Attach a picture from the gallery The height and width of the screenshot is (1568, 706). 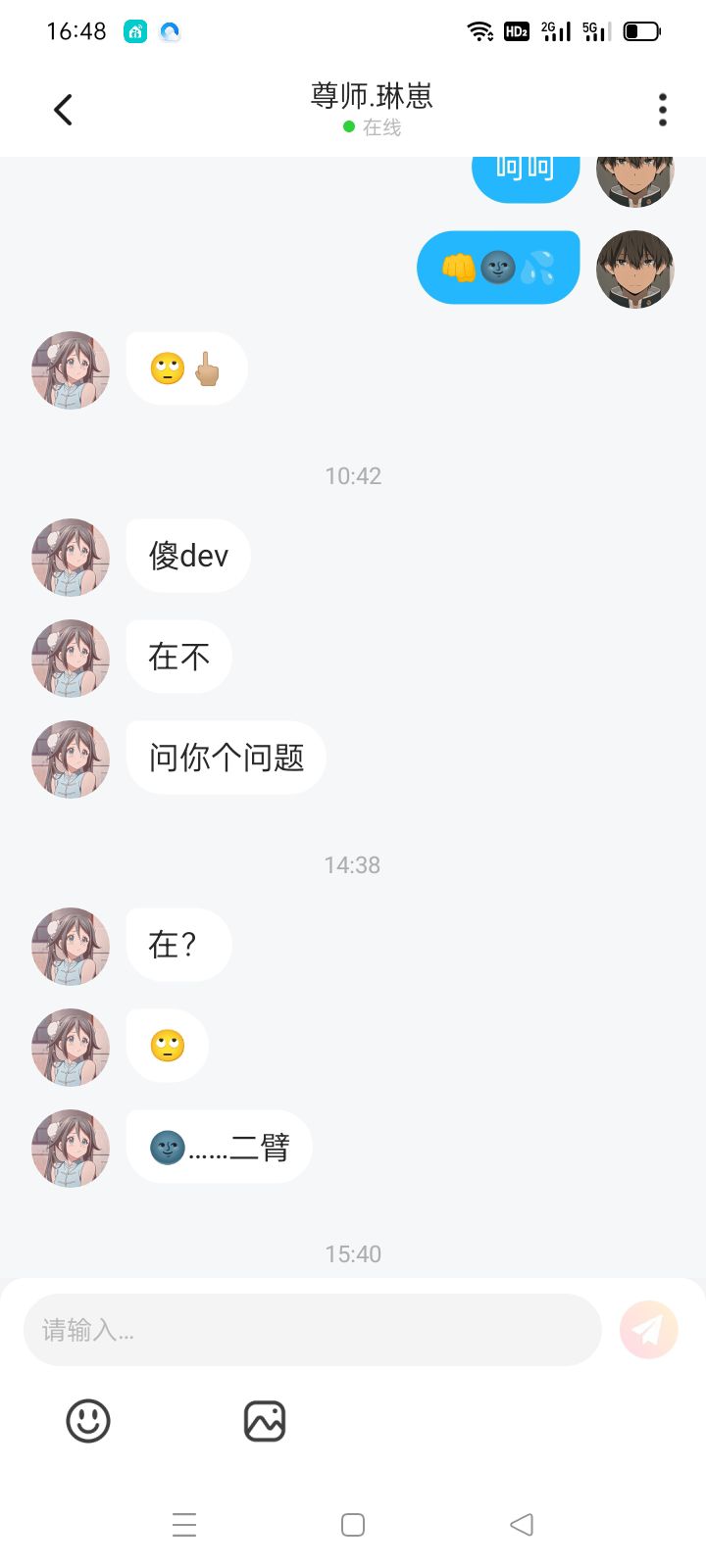click(265, 1421)
